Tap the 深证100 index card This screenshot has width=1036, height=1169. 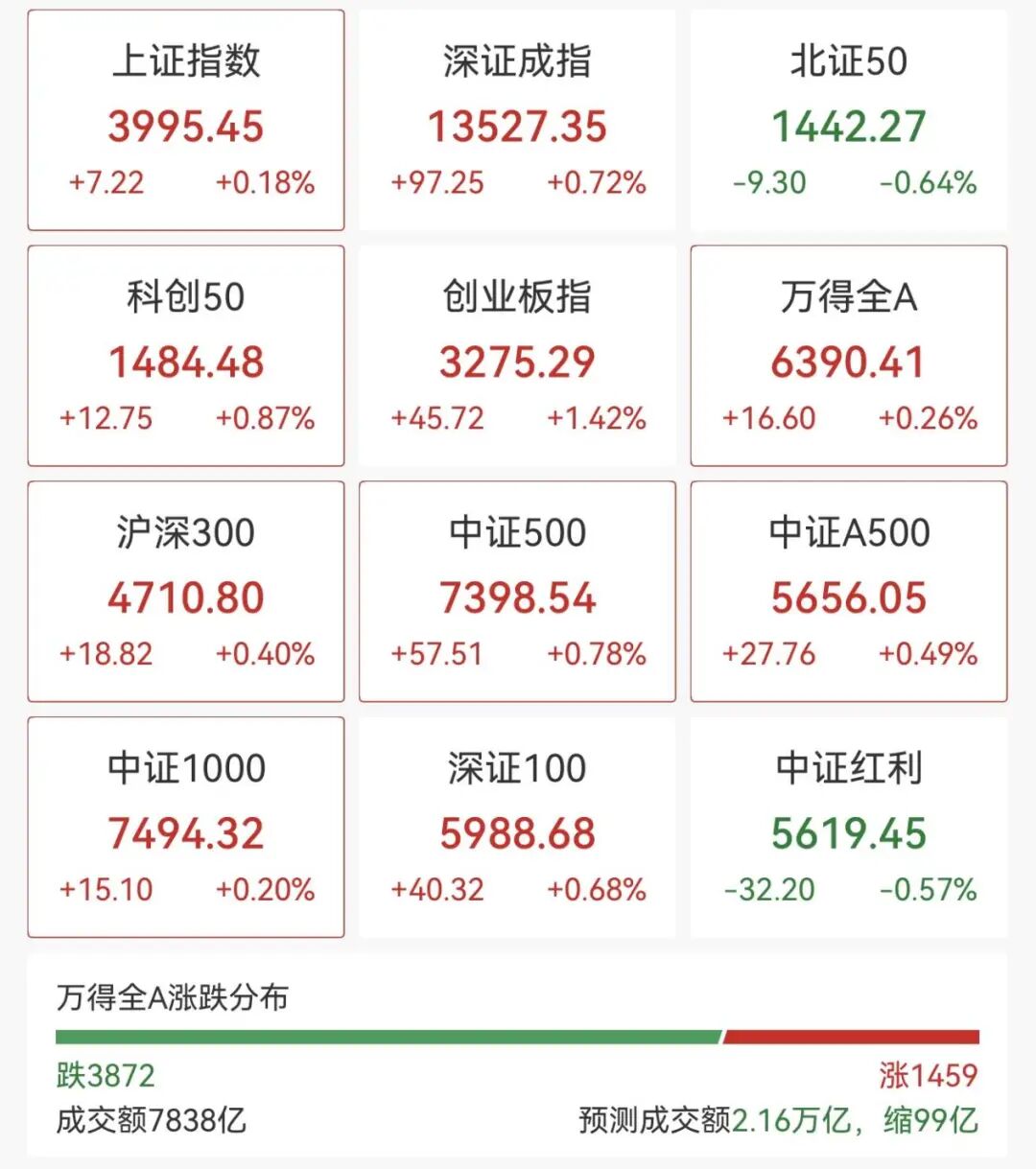click(517, 827)
